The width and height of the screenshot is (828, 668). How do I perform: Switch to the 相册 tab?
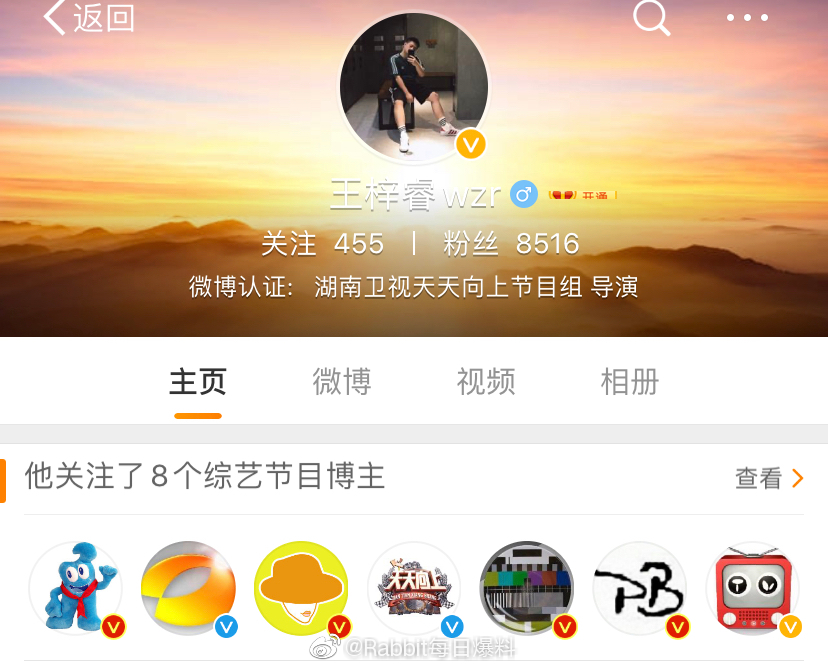(x=629, y=381)
